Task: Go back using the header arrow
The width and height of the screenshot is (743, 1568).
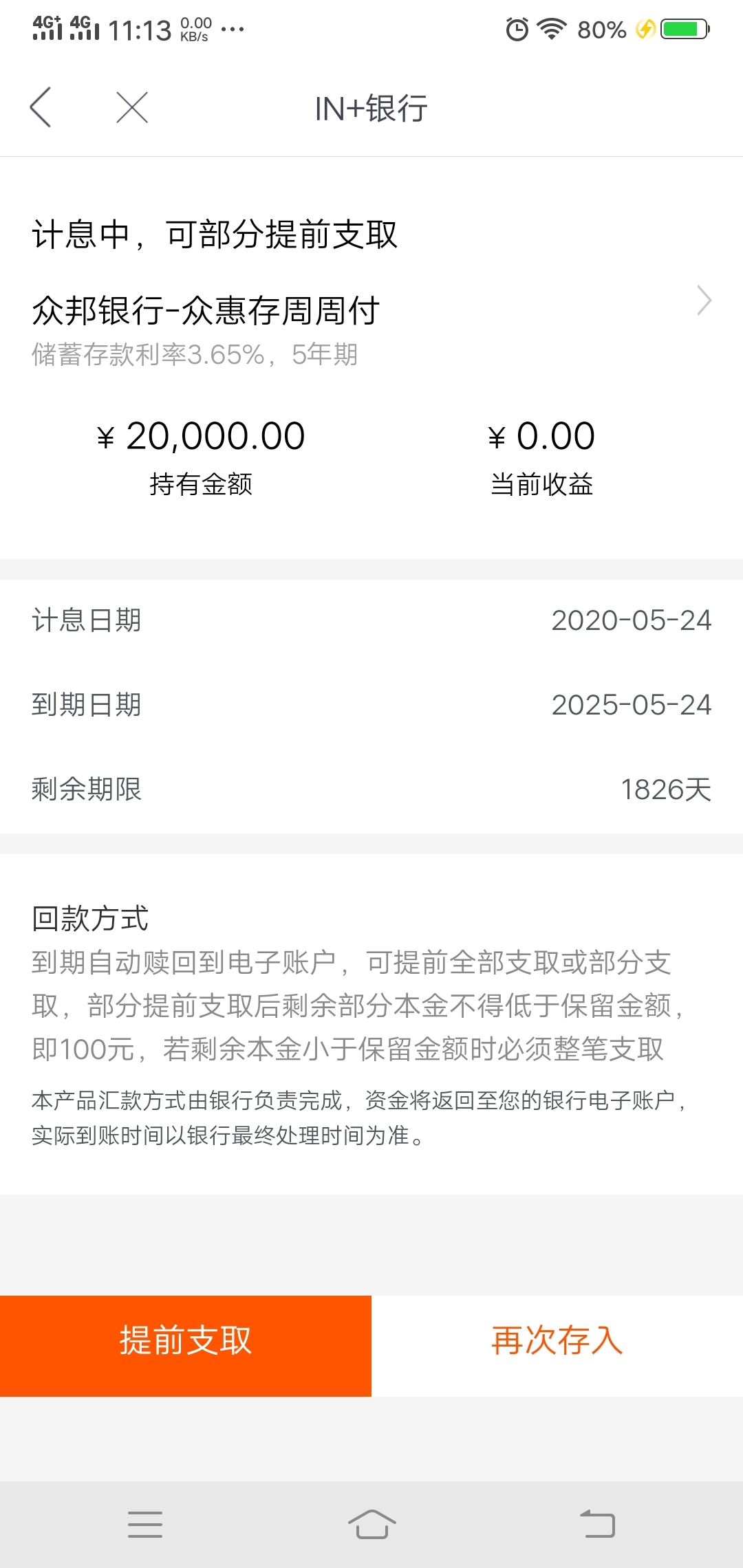Action: pyautogui.click(x=41, y=107)
